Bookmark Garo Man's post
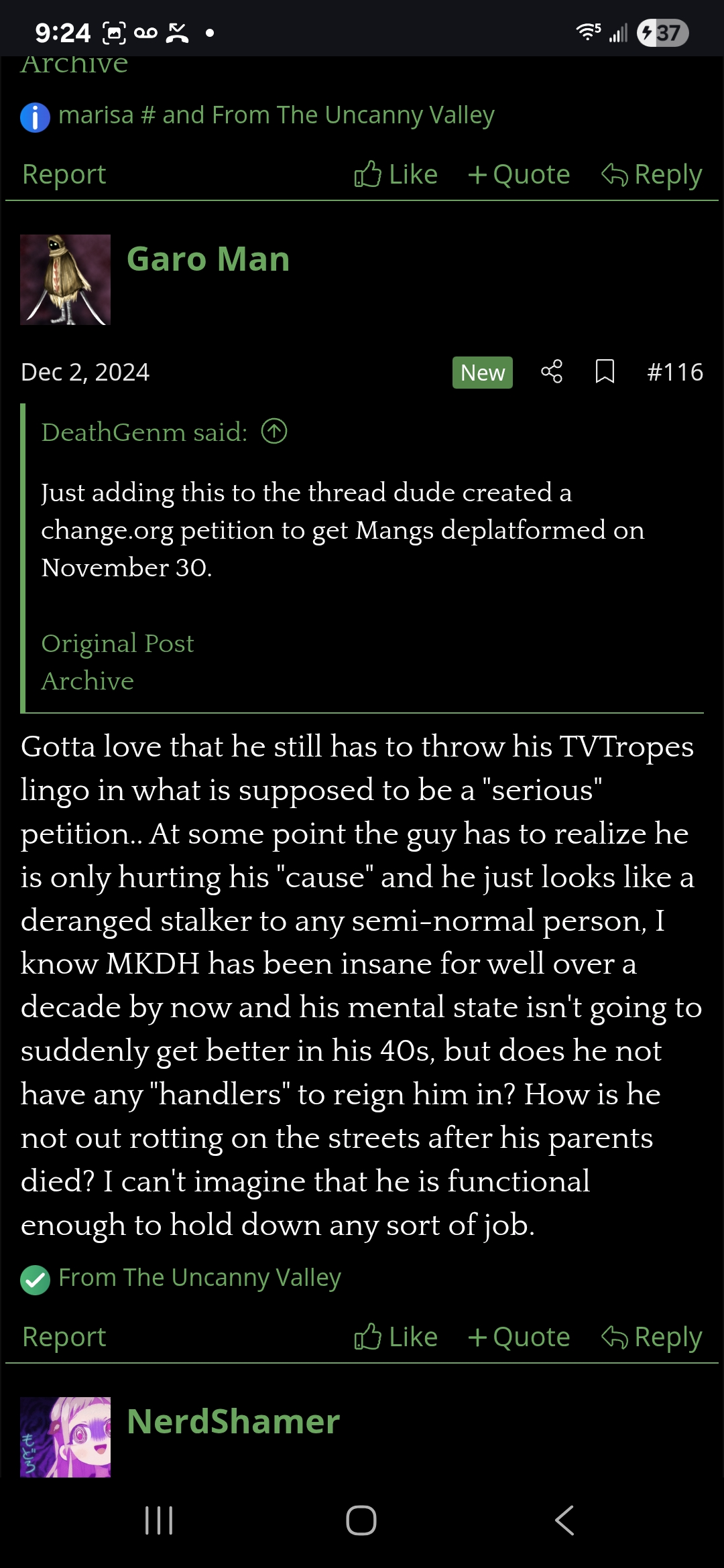The width and height of the screenshot is (724, 1568). click(x=605, y=371)
